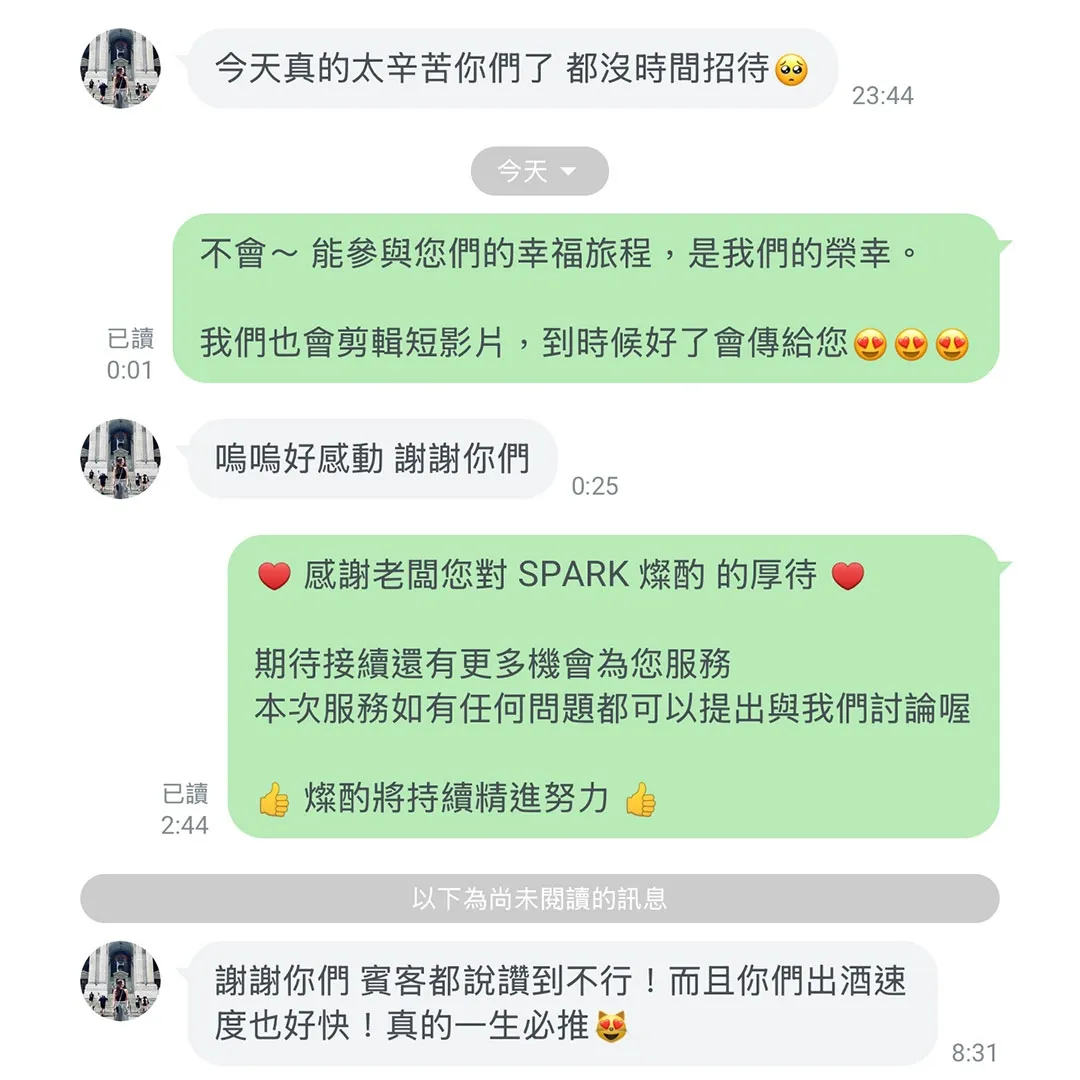The height and width of the screenshot is (1080, 1080).
Task: View profile from avatar beside 賓客都說讚到不行 message
Action: pyautogui.click(x=120, y=981)
